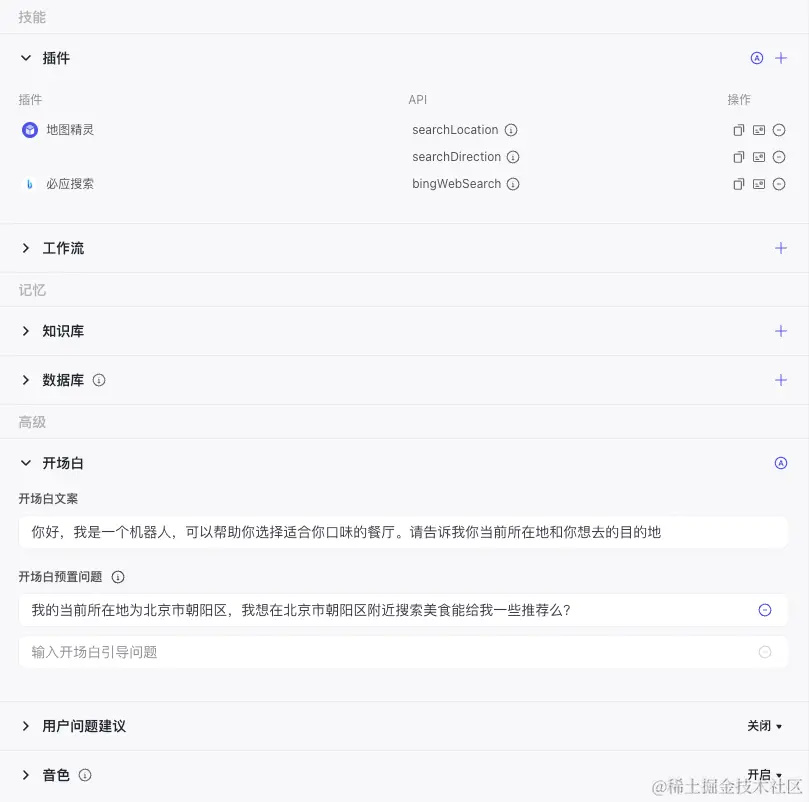Expand the 知识库 section
The width and height of the screenshot is (809, 802).
point(26,331)
